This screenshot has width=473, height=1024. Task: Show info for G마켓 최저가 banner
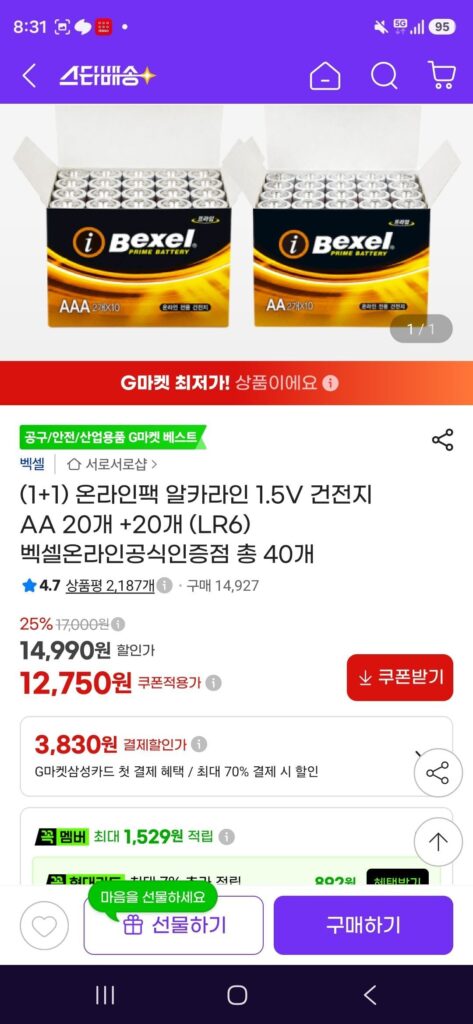pos(331,383)
